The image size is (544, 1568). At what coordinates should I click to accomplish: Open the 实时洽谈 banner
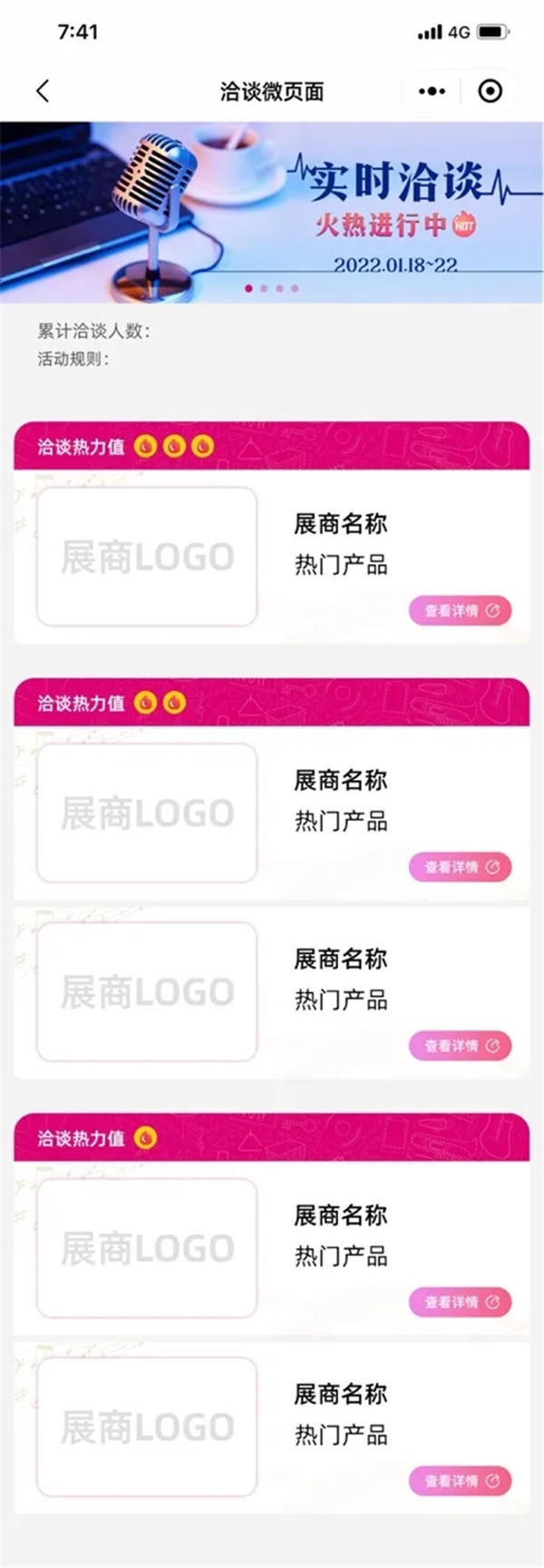click(x=272, y=212)
